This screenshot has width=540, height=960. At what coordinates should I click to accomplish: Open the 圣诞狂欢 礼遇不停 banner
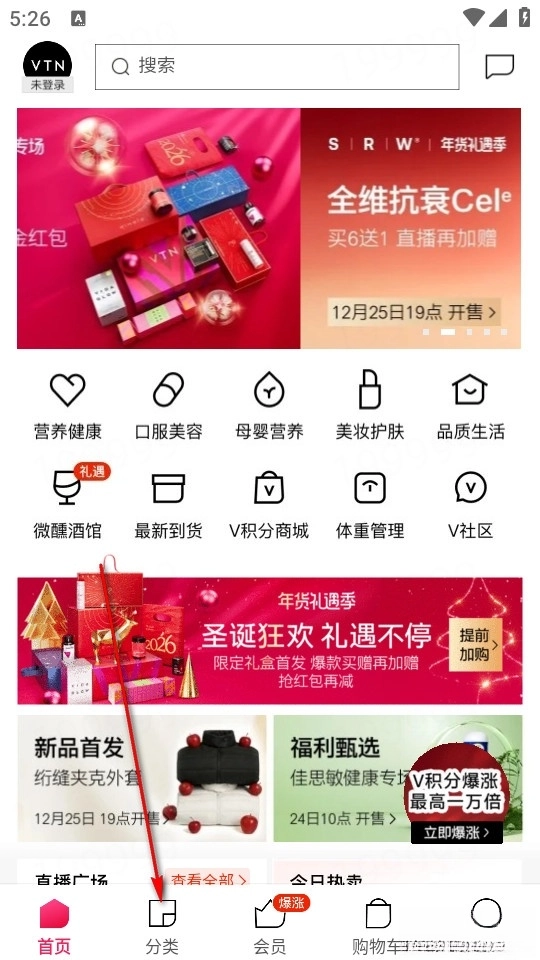click(270, 640)
